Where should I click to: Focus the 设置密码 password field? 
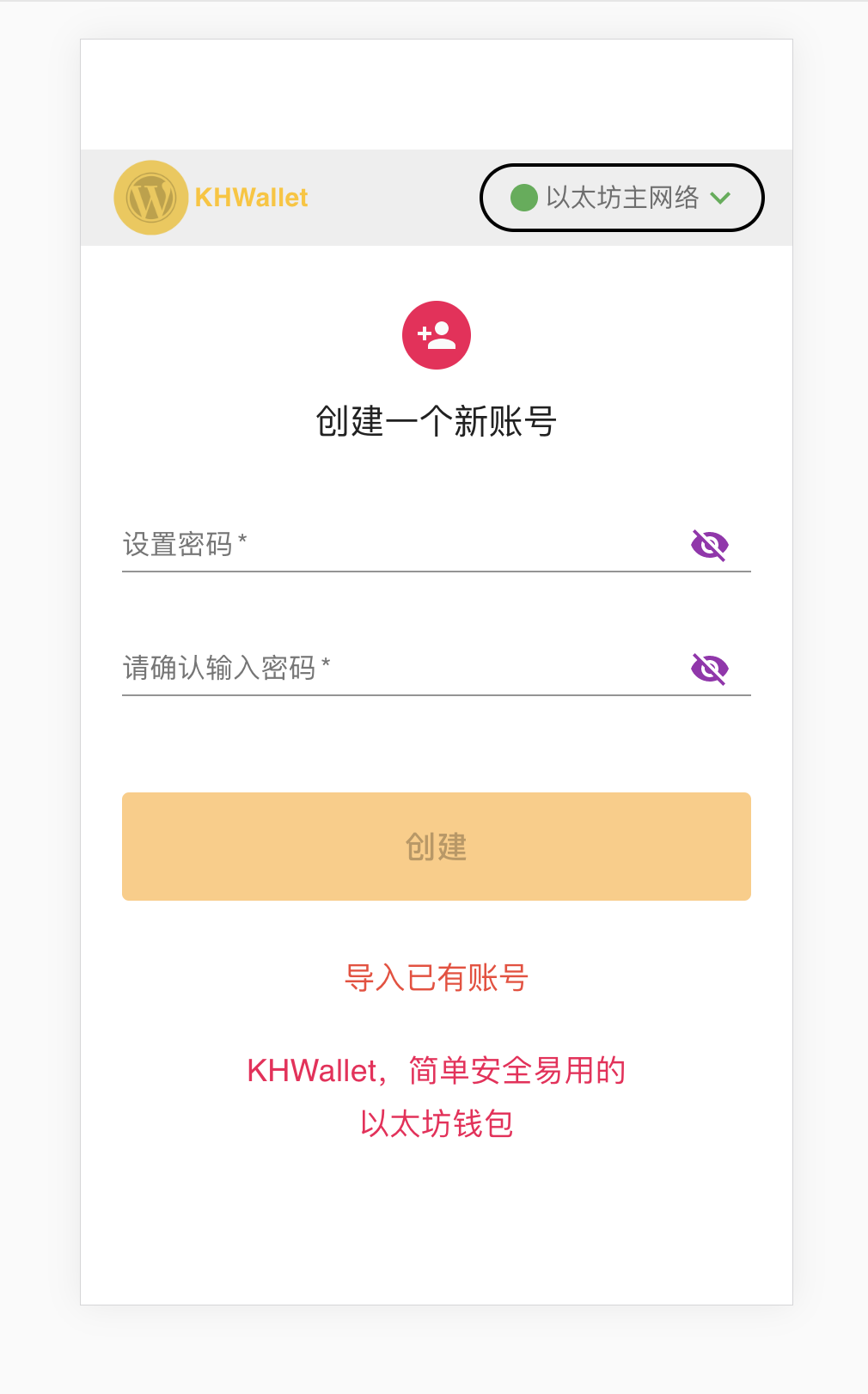[395, 545]
